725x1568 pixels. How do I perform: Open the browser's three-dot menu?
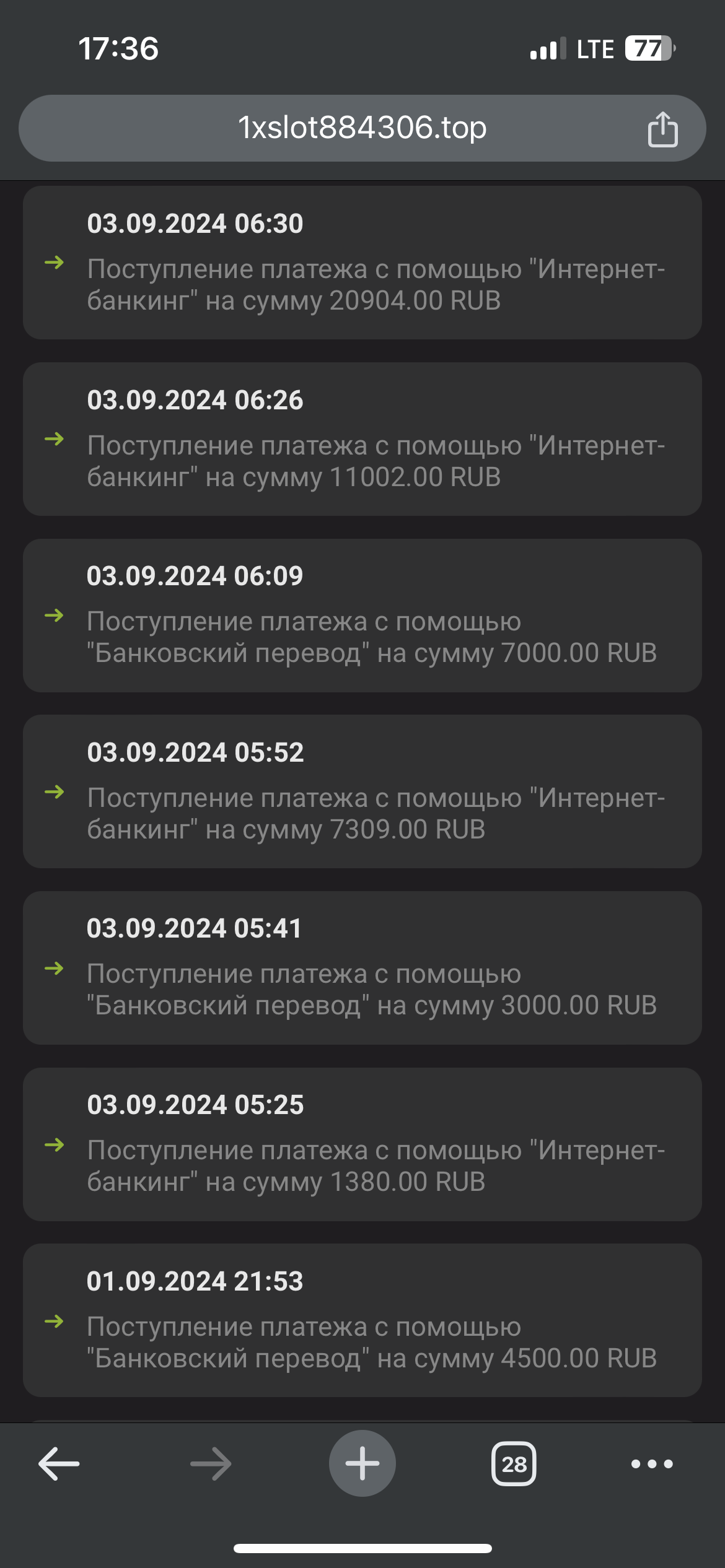(652, 1464)
